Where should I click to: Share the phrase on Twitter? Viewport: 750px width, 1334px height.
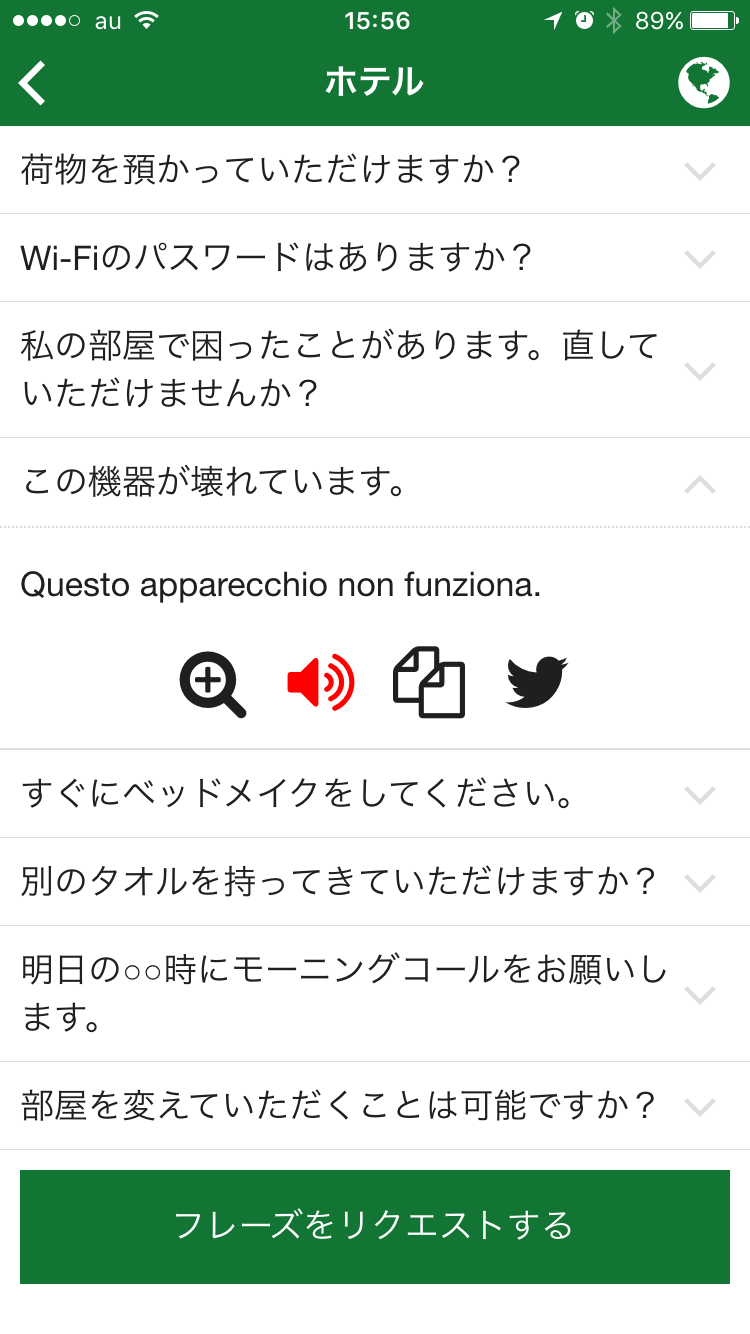click(x=537, y=683)
